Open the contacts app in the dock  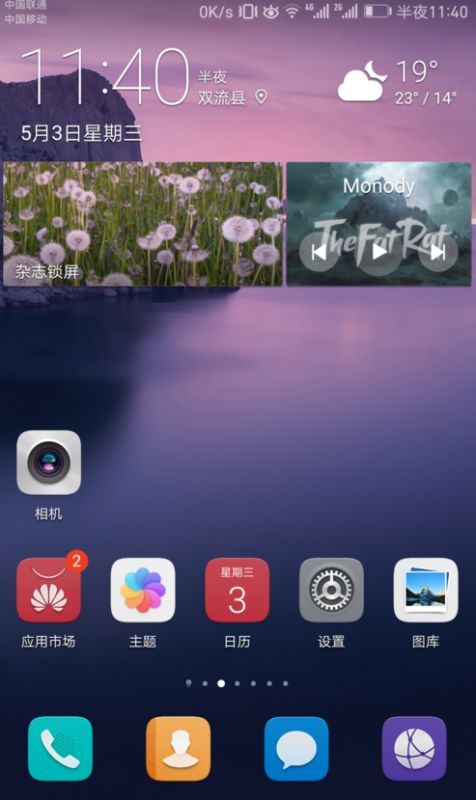pyautogui.click(x=178, y=748)
